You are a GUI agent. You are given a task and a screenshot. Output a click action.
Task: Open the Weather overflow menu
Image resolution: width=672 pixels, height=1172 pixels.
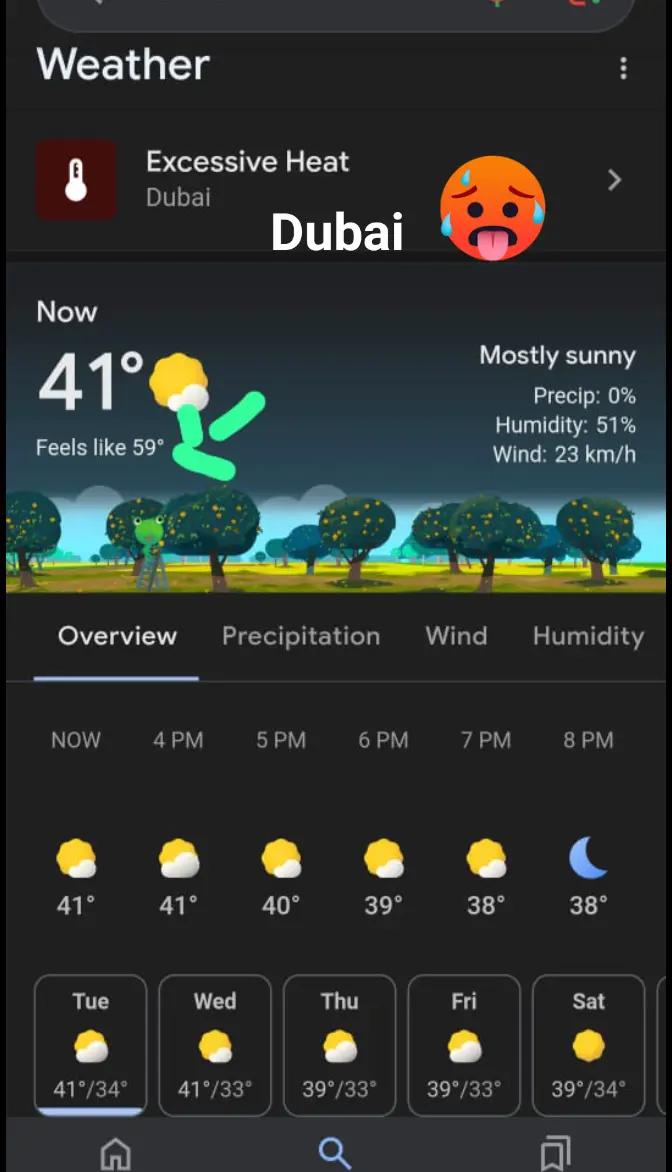pos(623,68)
